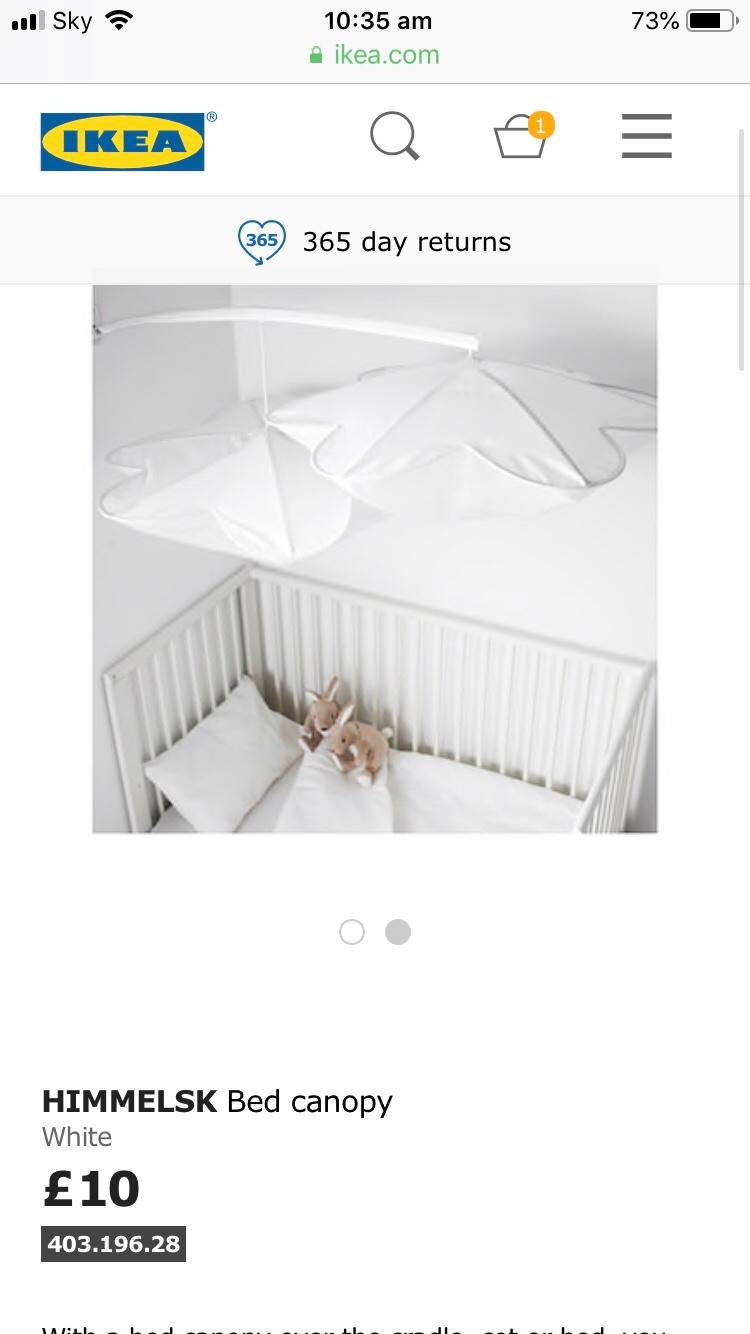Enlarge the HIMMELSK bed canopy product photo
Image resolution: width=750 pixels, height=1334 pixels.
[x=375, y=559]
